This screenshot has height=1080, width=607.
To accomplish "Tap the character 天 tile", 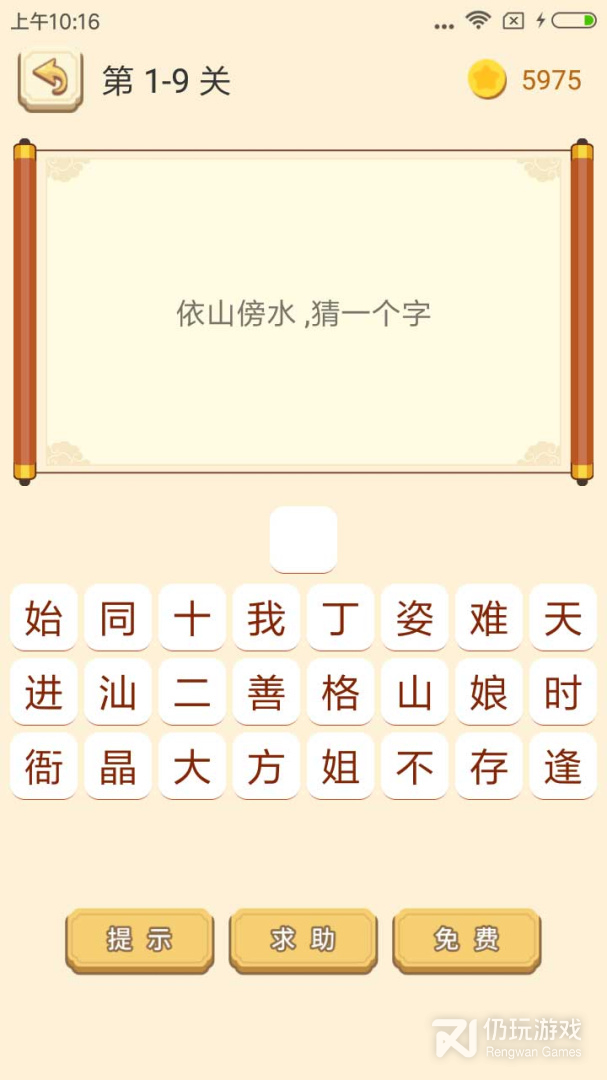I will pos(563,618).
